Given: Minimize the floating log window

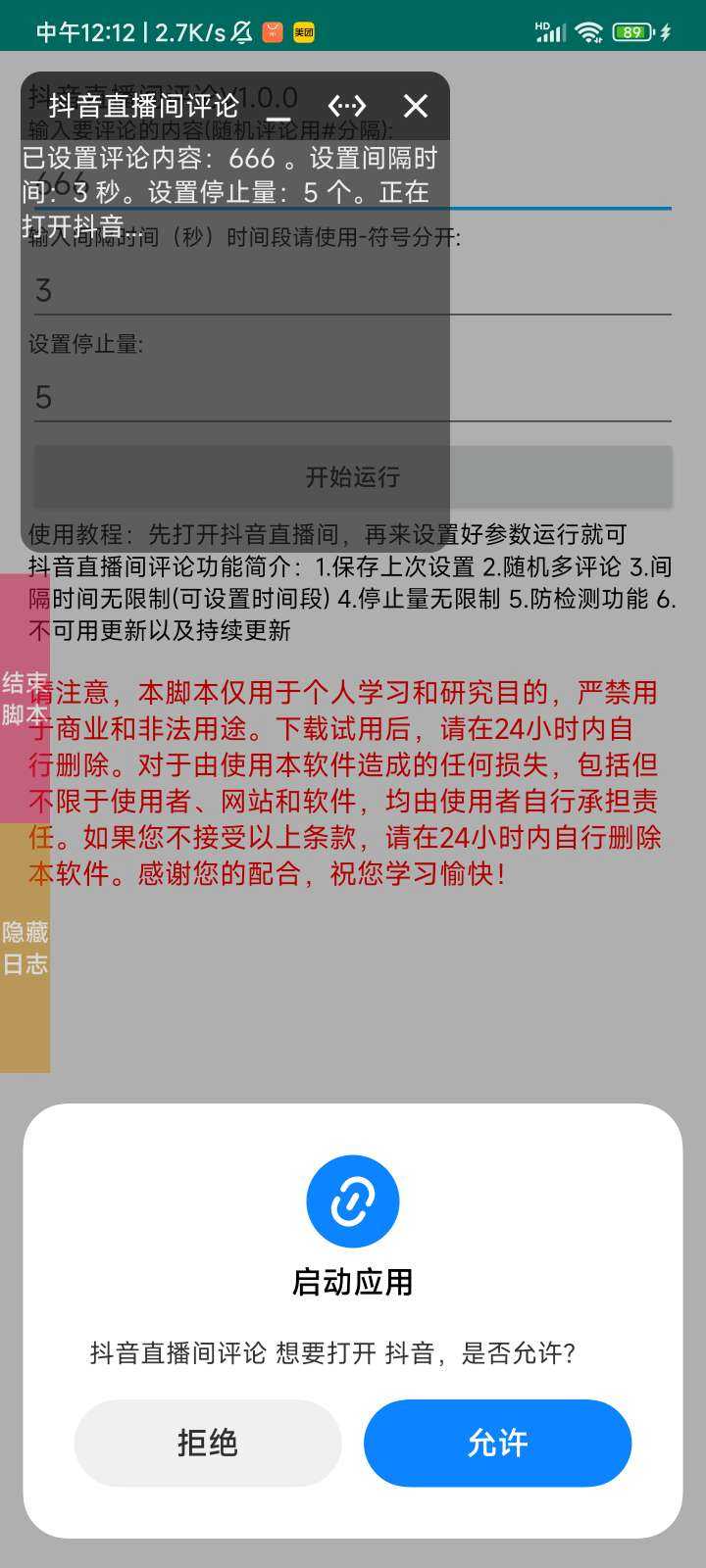Looking at the screenshot, I should pos(278,108).
